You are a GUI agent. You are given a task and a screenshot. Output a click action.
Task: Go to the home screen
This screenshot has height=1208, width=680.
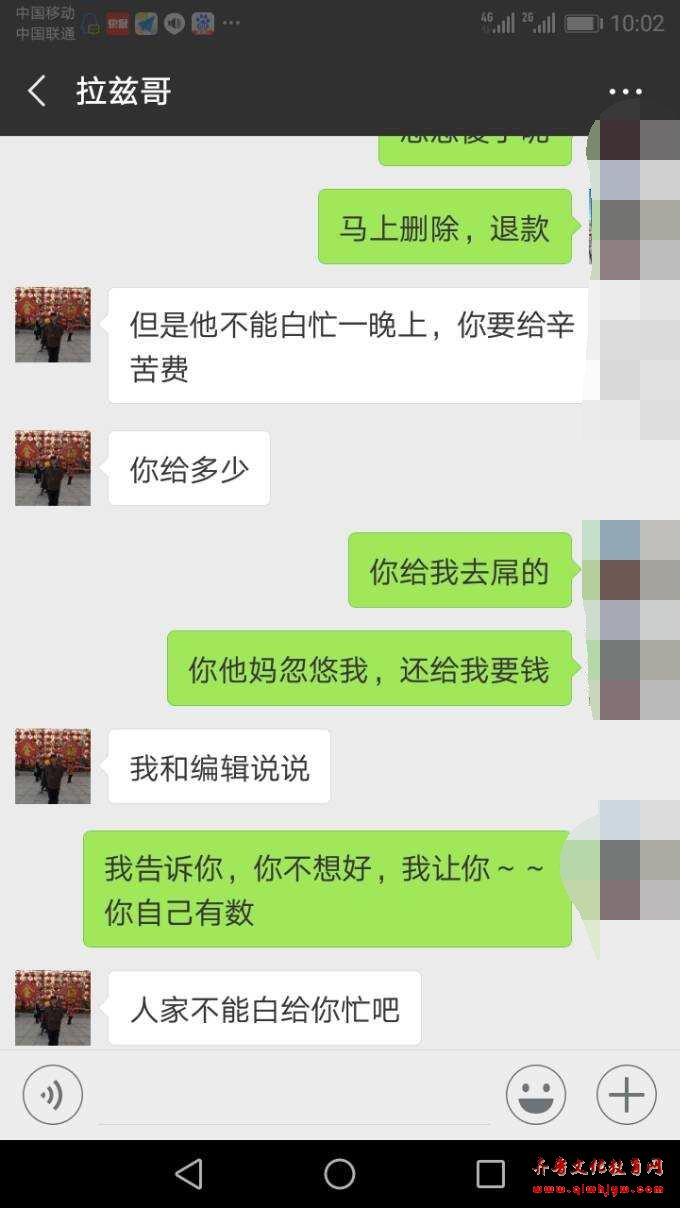pyautogui.click(x=340, y=1174)
